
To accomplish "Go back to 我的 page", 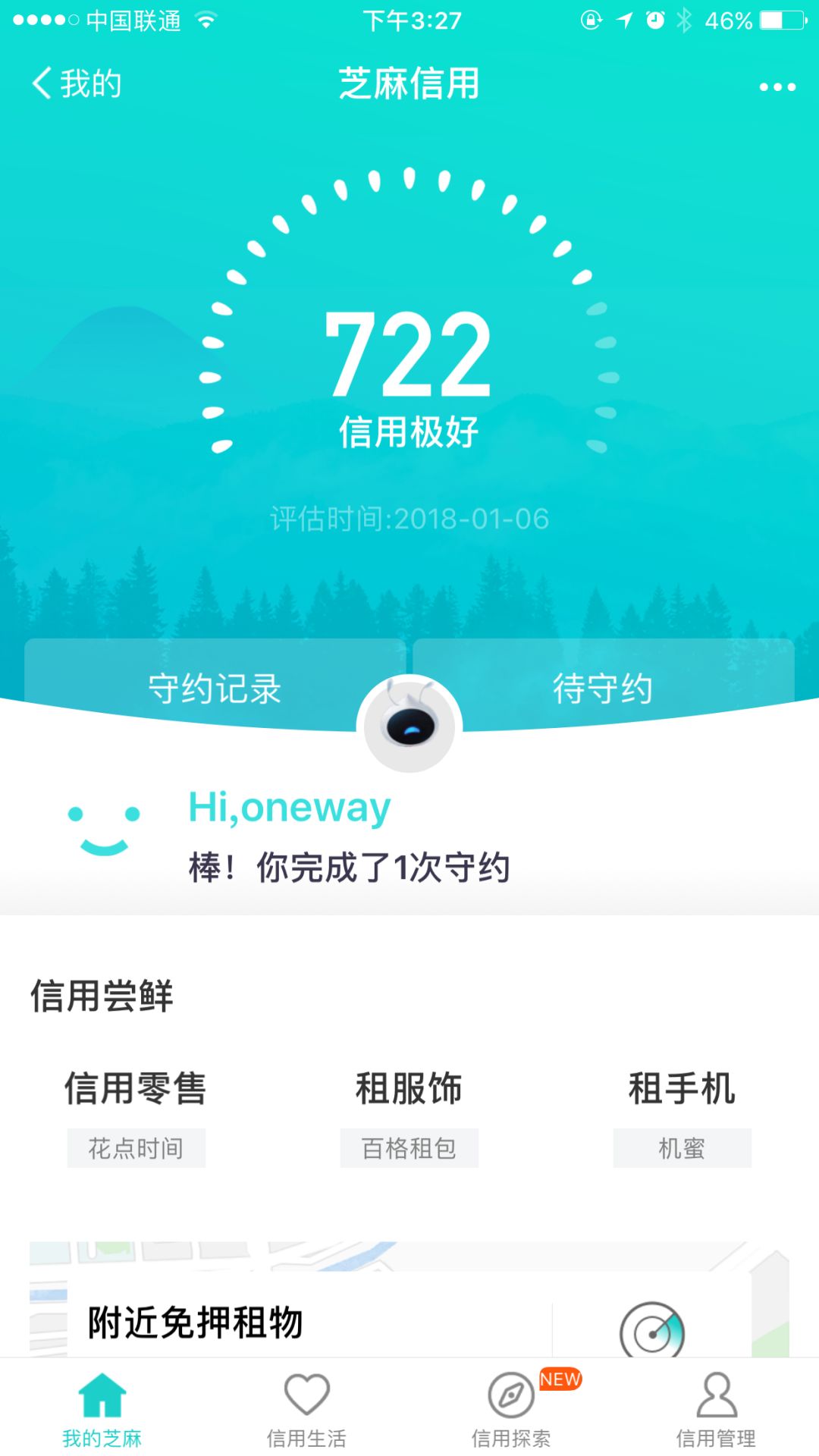I will point(76,83).
